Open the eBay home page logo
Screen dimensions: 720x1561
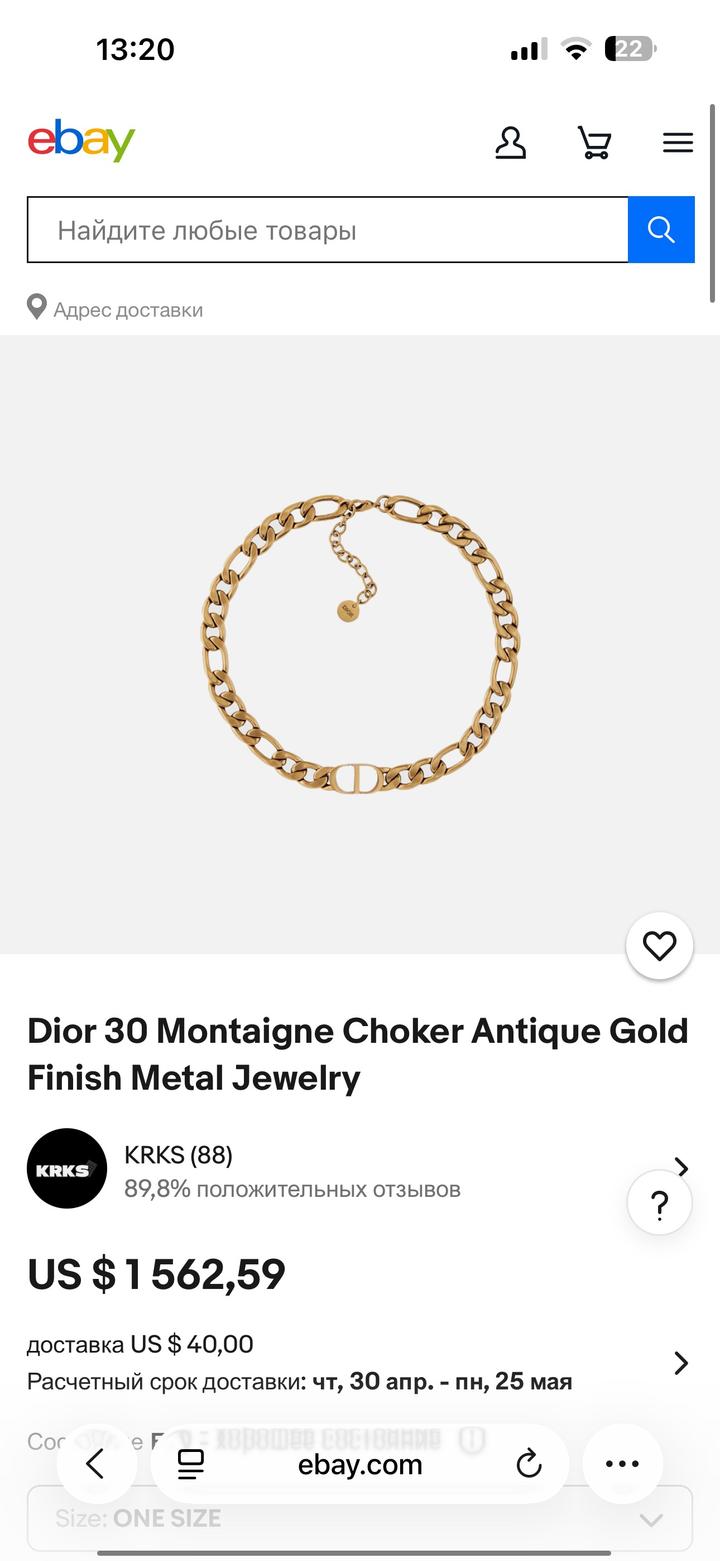click(x=81, y=141)
